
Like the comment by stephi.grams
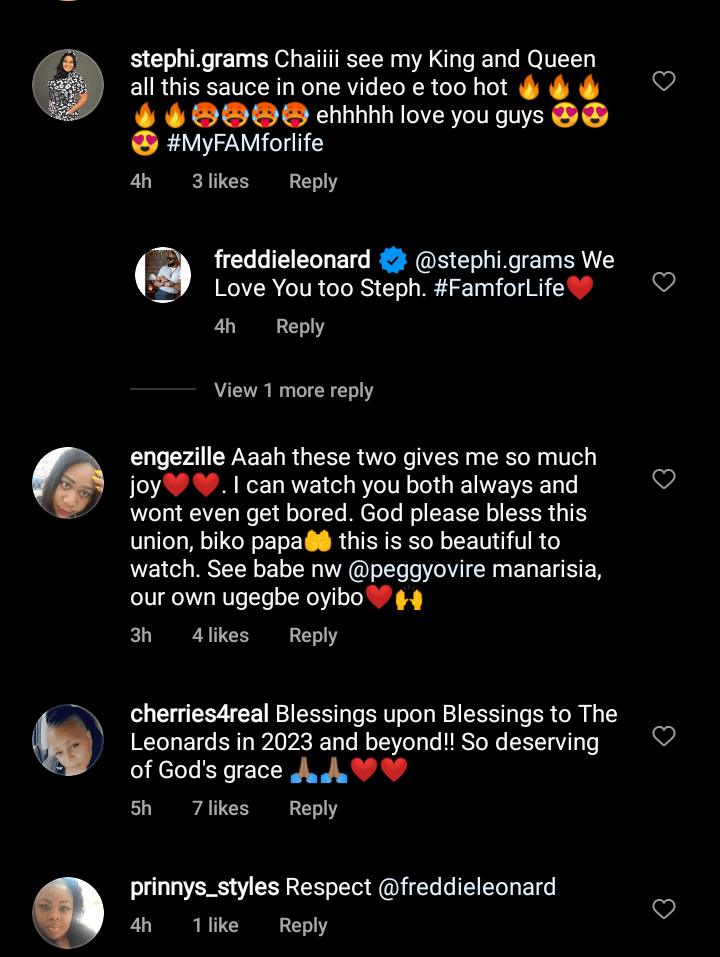click(664, 81)
